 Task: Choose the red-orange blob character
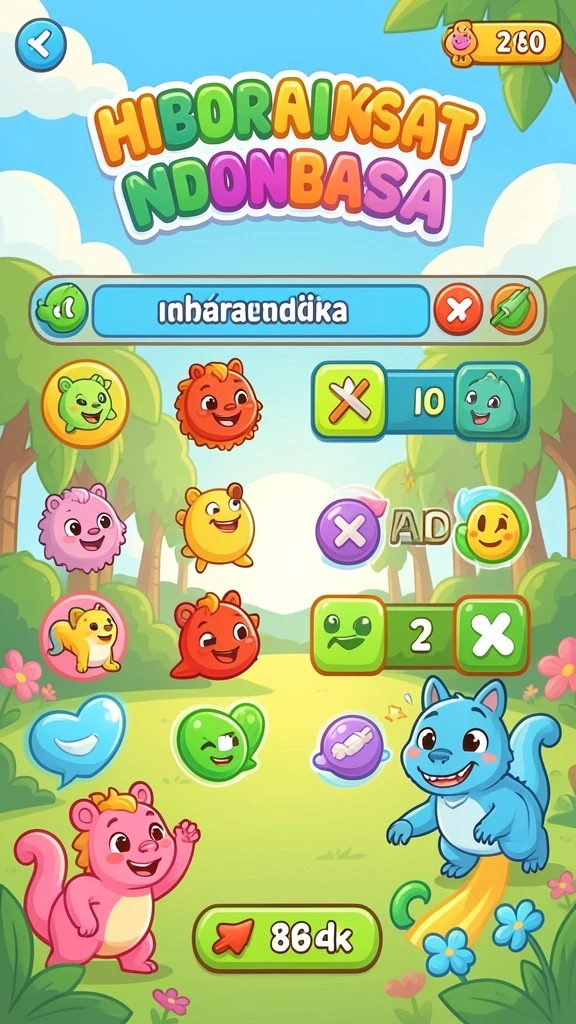pos(215,635)
